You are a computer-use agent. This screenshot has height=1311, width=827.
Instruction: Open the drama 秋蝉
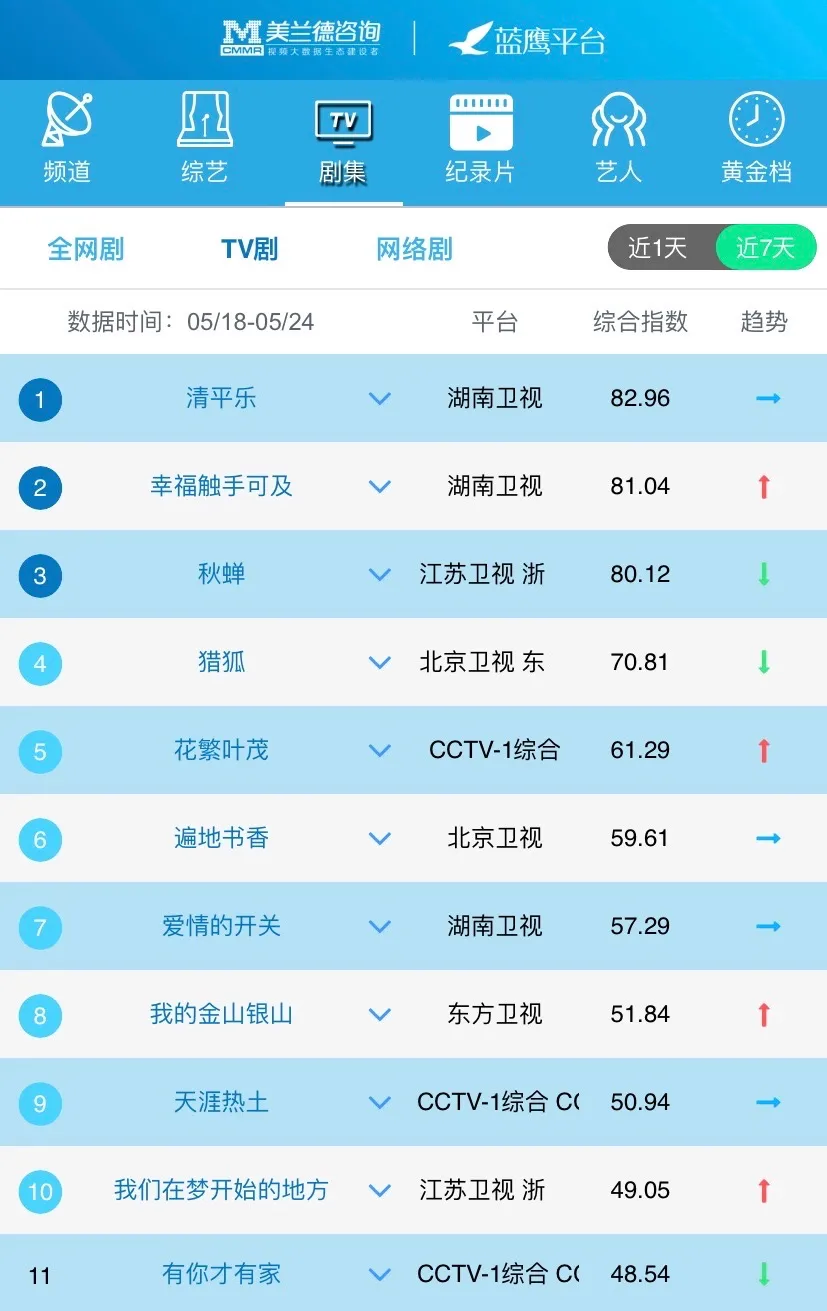[x=221, y=574]
